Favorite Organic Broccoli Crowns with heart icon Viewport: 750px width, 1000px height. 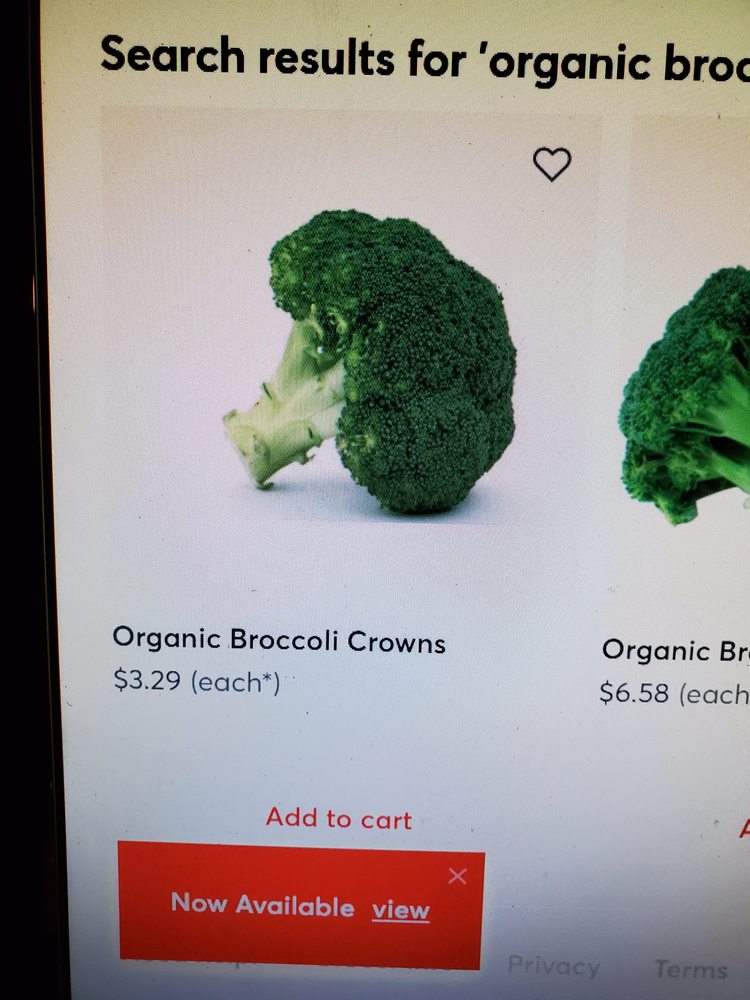551,165
